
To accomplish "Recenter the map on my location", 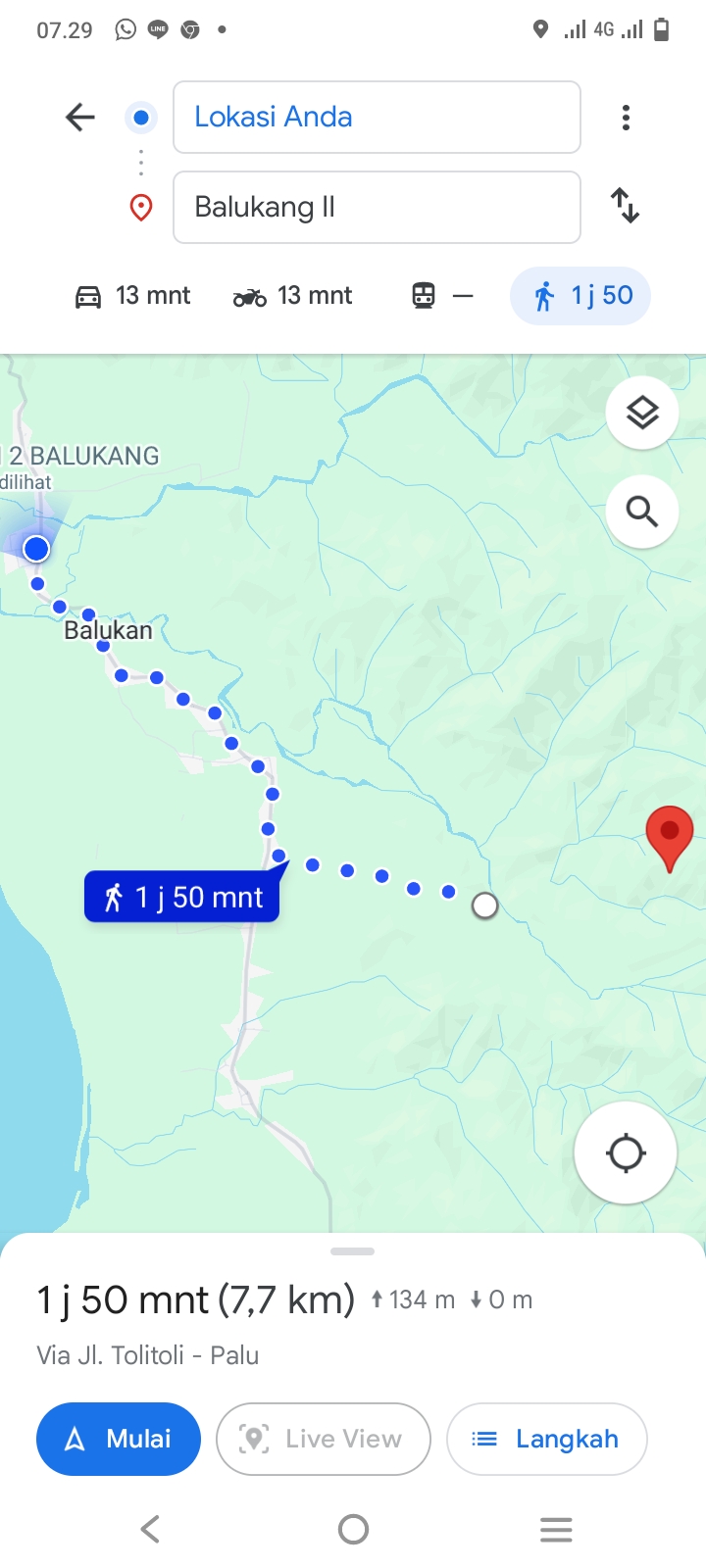I will [626, 1152].
